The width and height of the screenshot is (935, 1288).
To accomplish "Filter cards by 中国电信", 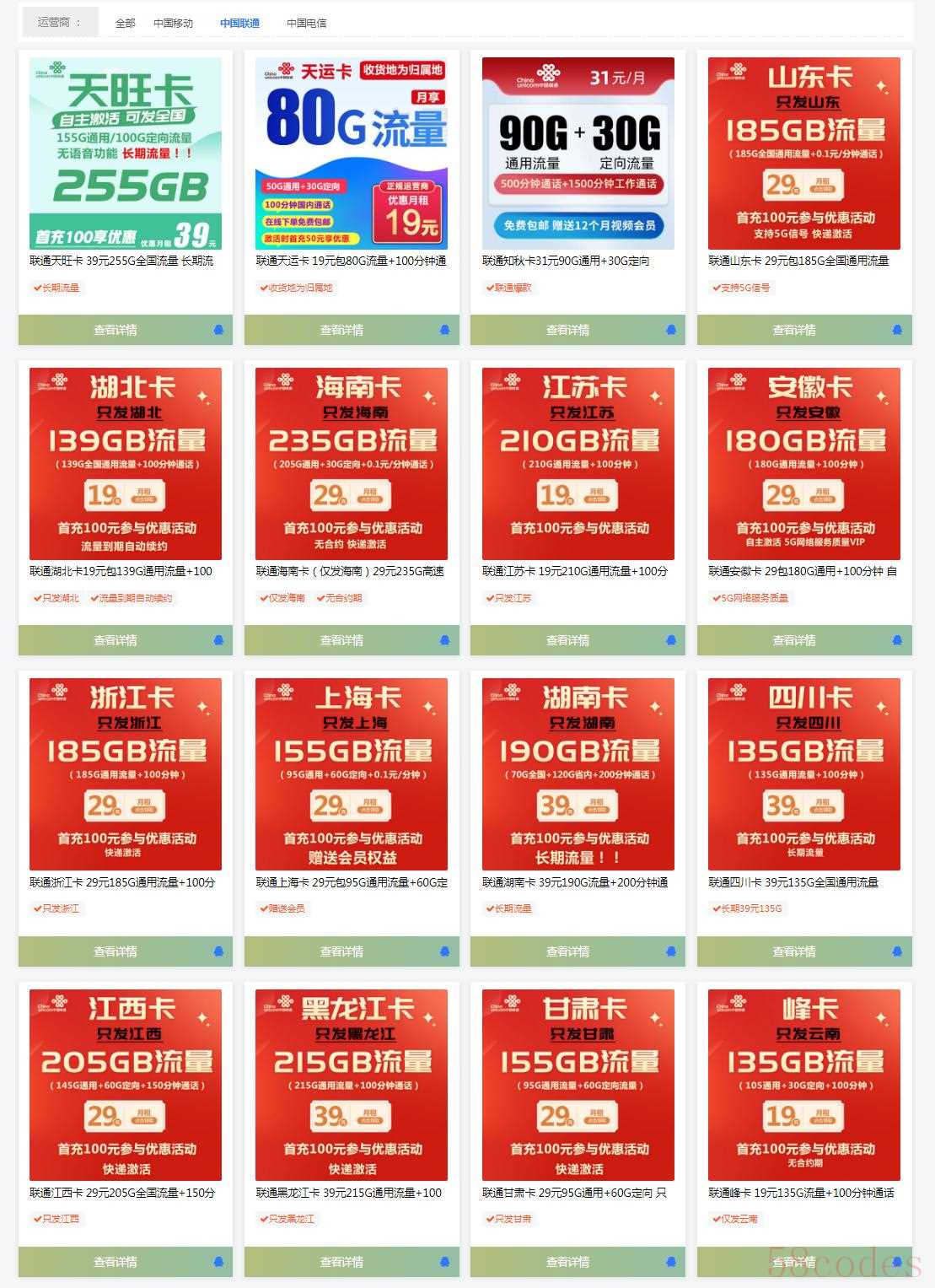I will pyautogui.click(x=306, y=24).
